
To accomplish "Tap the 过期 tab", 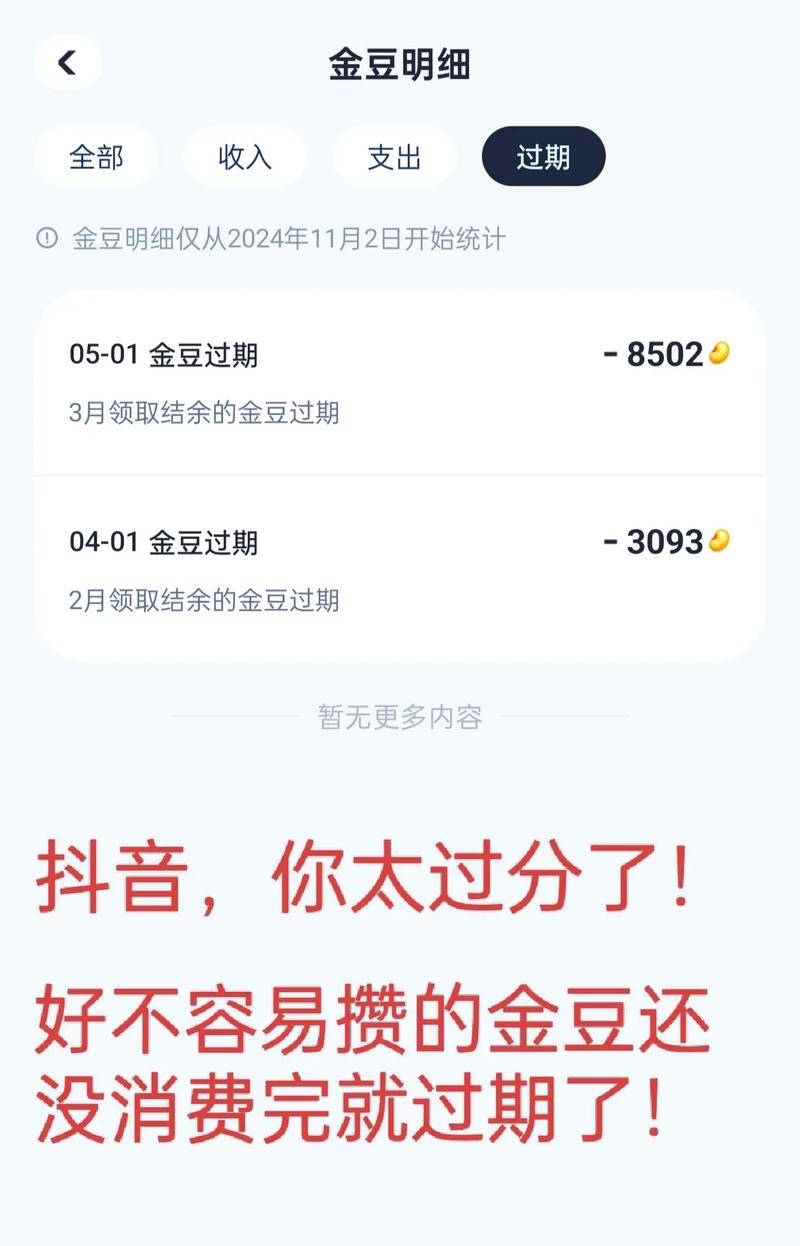I will coord(543,157).
